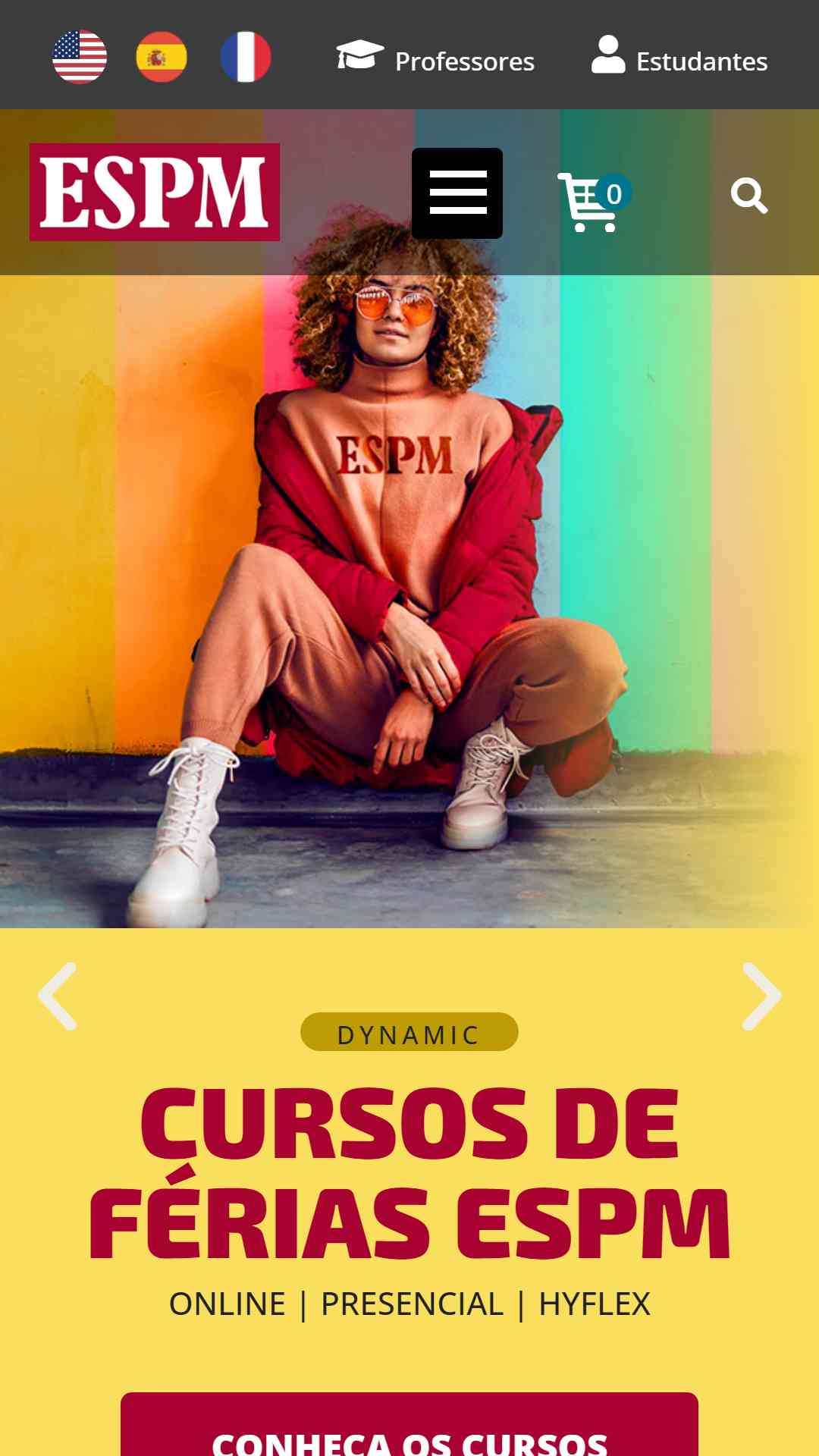Select the Spanish flag language option
The width and height of the screenshot is (819, 1456).
[162, 57]
